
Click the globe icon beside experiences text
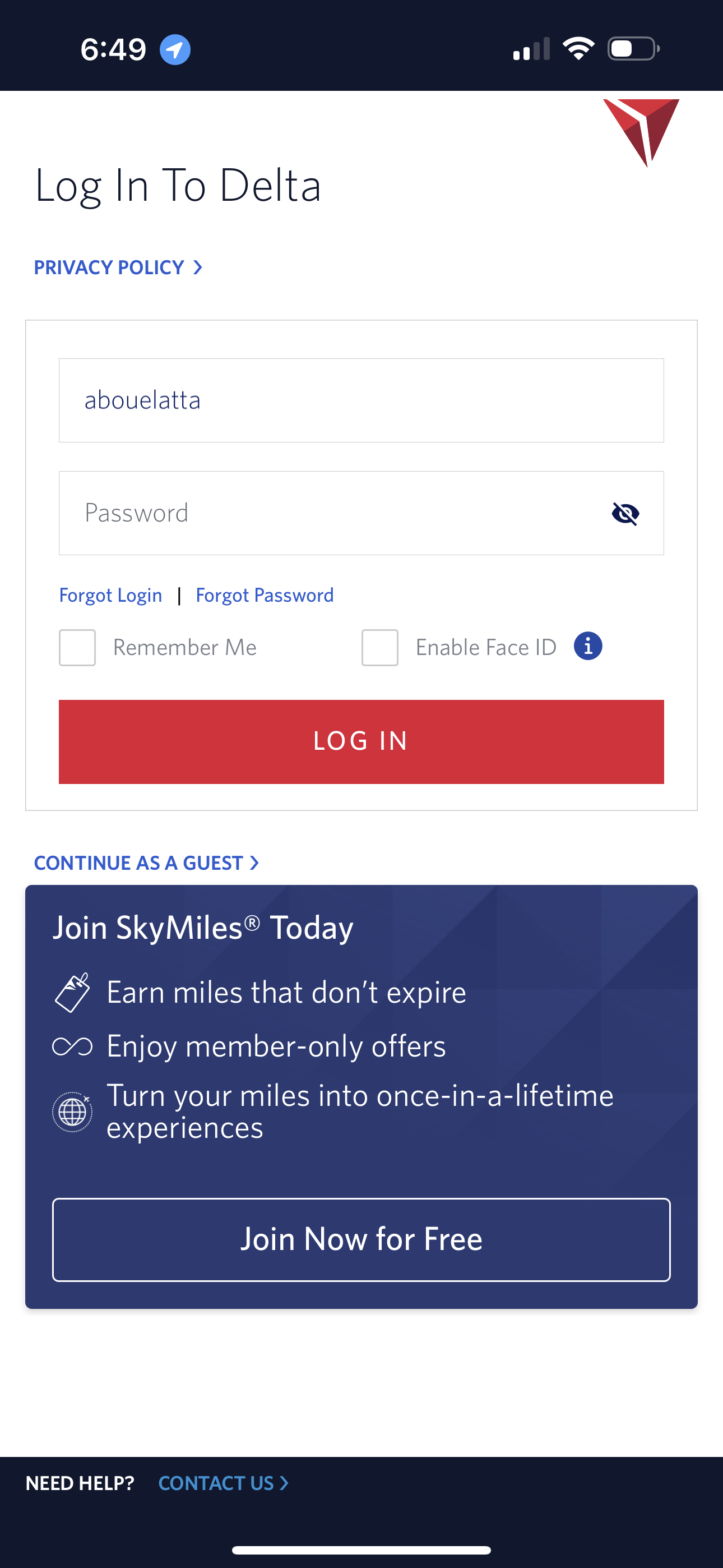click(72, 1111)
